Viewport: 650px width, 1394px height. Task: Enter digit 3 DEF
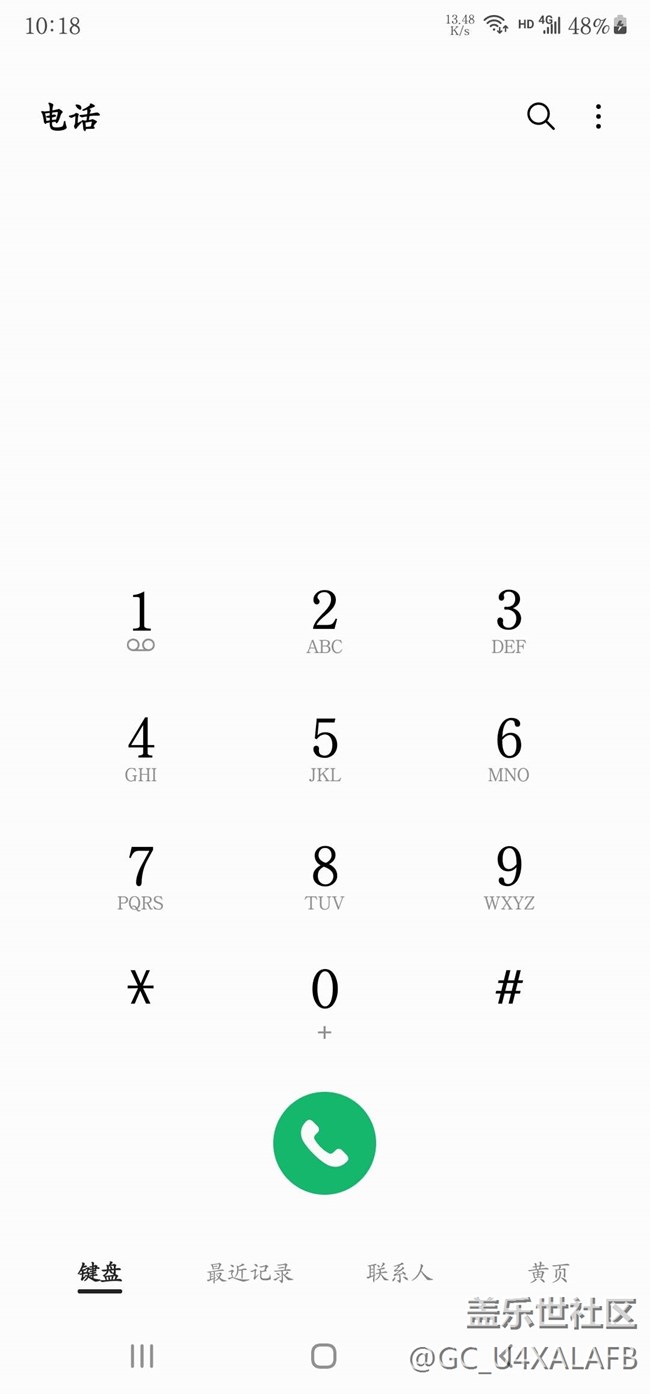coord(508,620)
